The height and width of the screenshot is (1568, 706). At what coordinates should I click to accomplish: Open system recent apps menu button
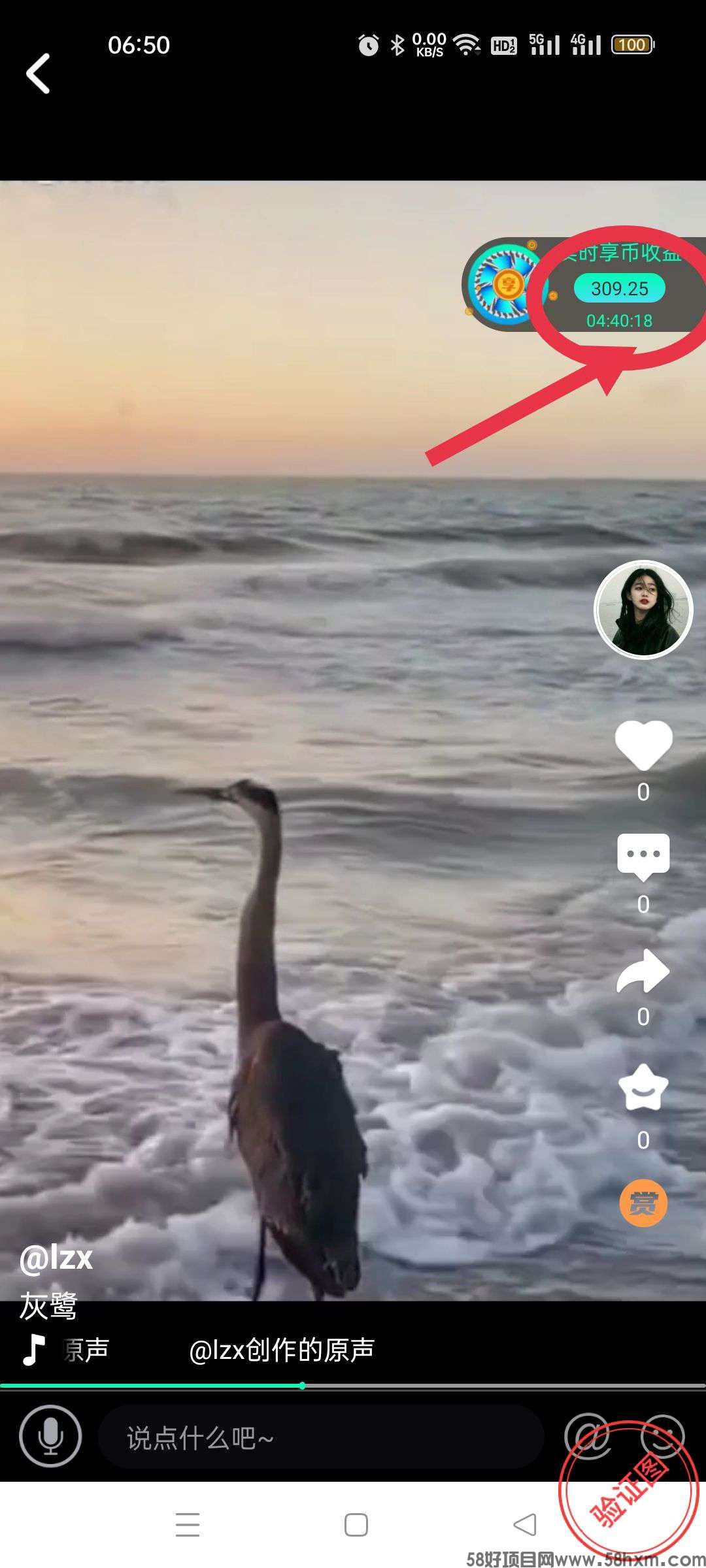[188, 1525]
